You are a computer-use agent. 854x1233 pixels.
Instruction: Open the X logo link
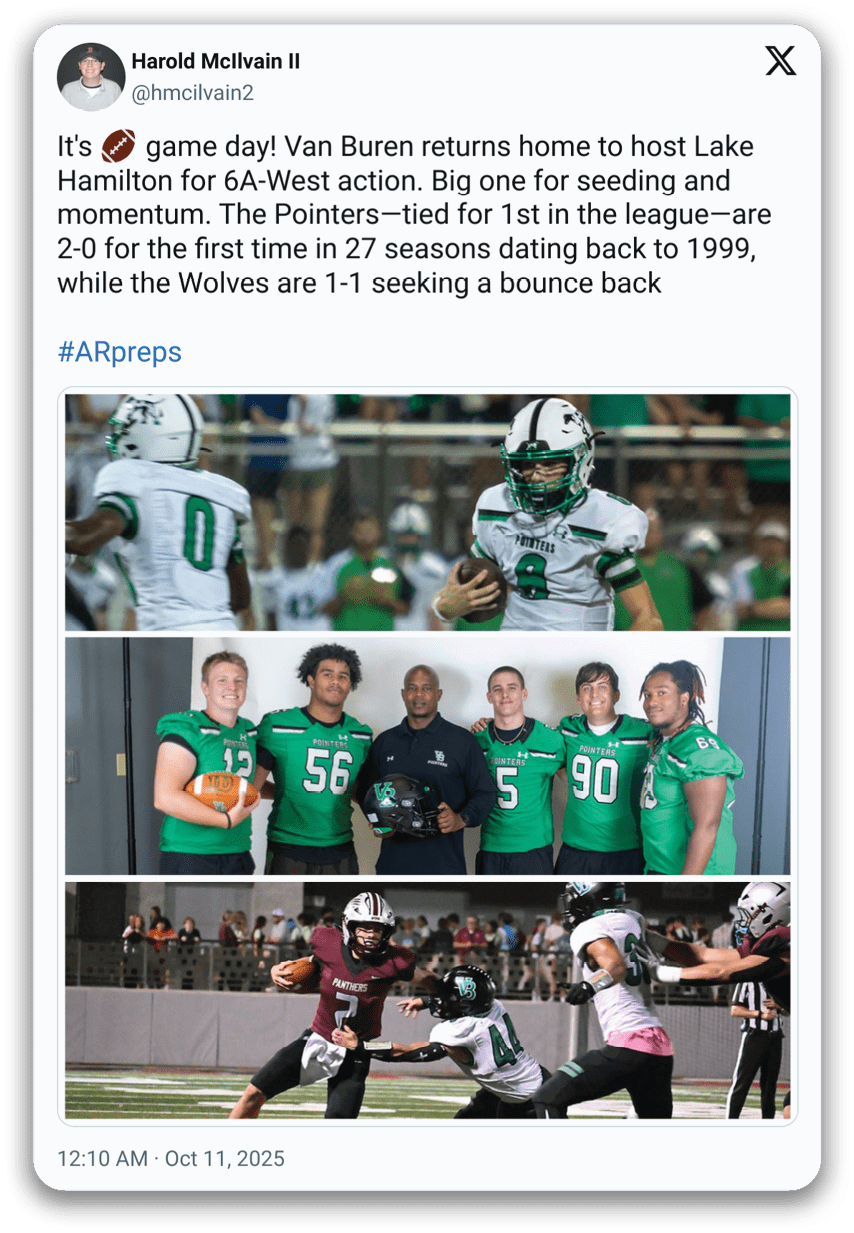[x=781, y=62]
